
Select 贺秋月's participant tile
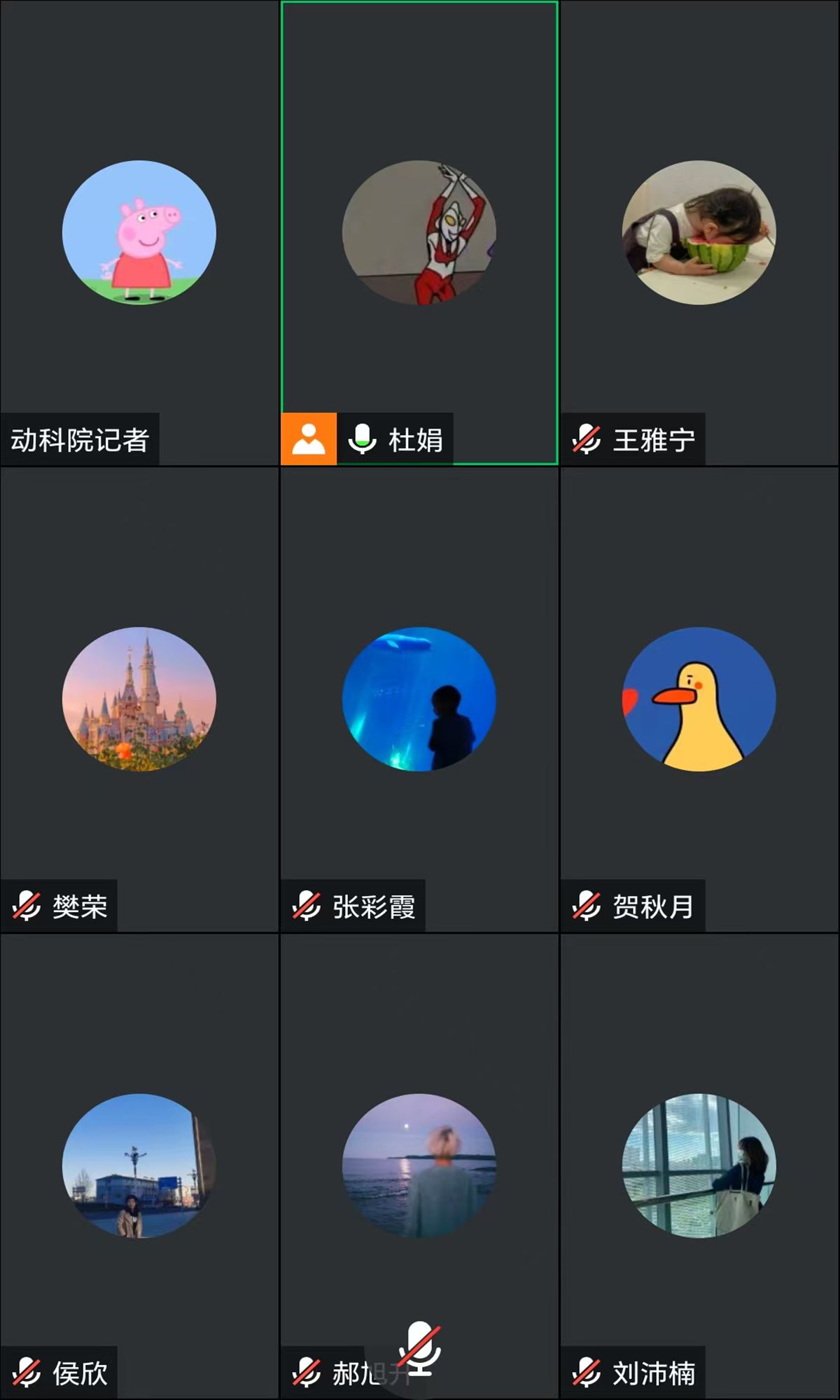point(699,699)
